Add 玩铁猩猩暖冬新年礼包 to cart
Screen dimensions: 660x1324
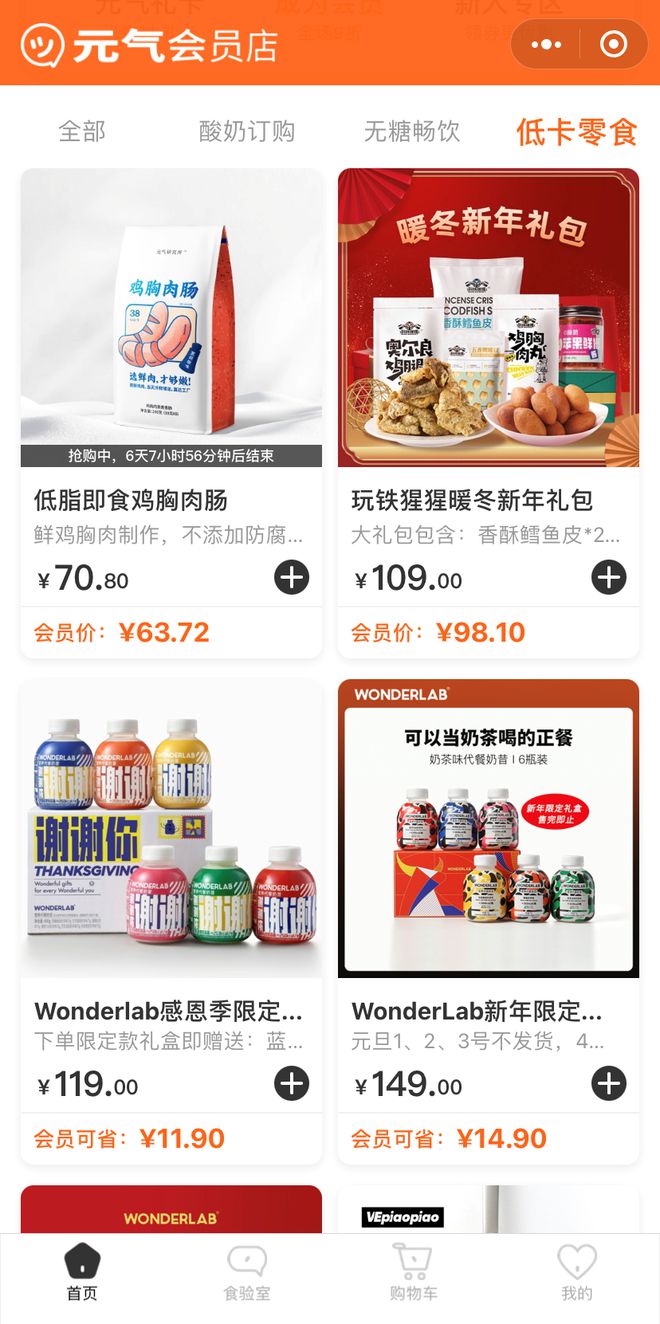[609, 577]
